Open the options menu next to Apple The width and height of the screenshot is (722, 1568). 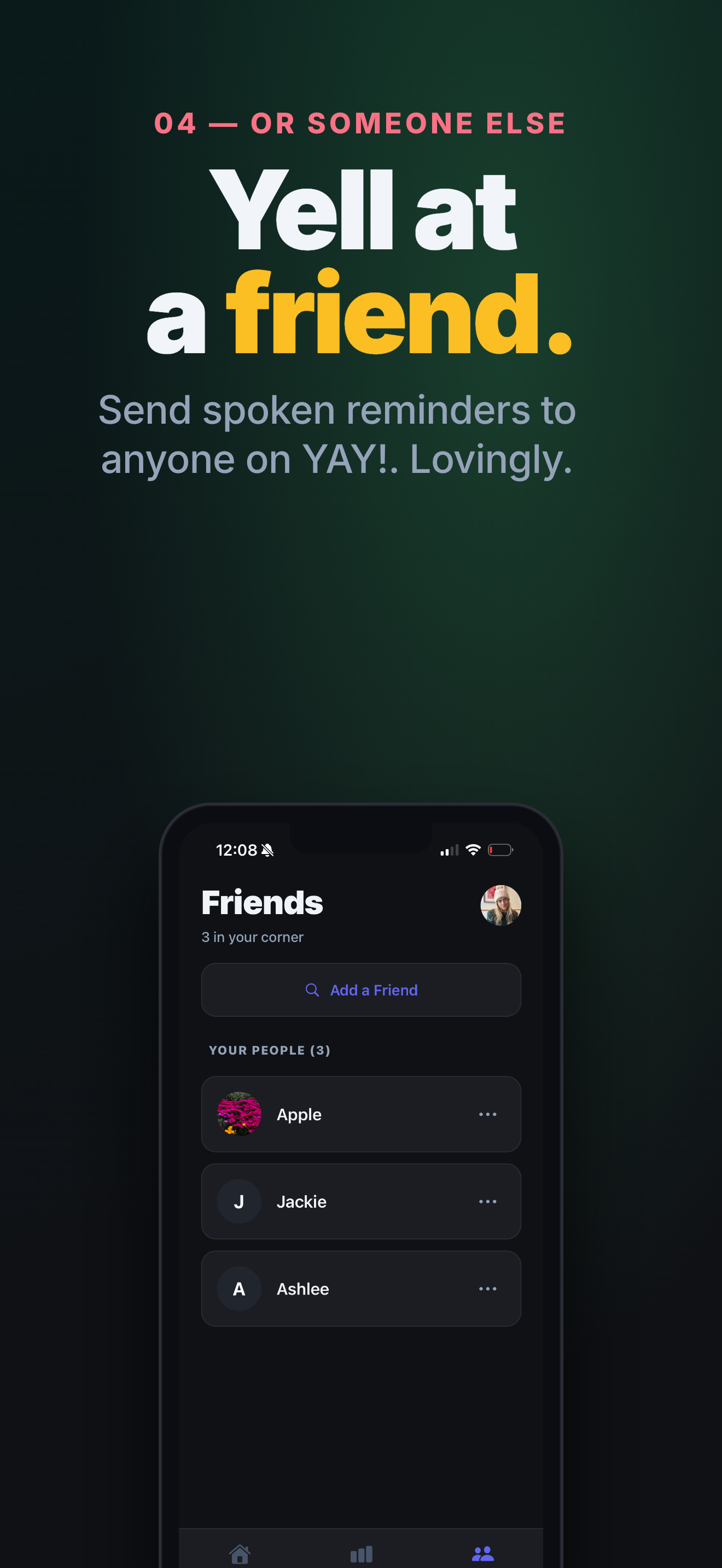(x=488, y=1114)
